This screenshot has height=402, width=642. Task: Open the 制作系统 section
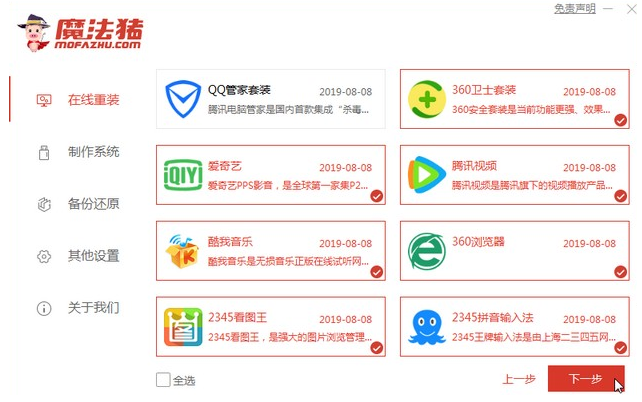click(x=93, y=152)
